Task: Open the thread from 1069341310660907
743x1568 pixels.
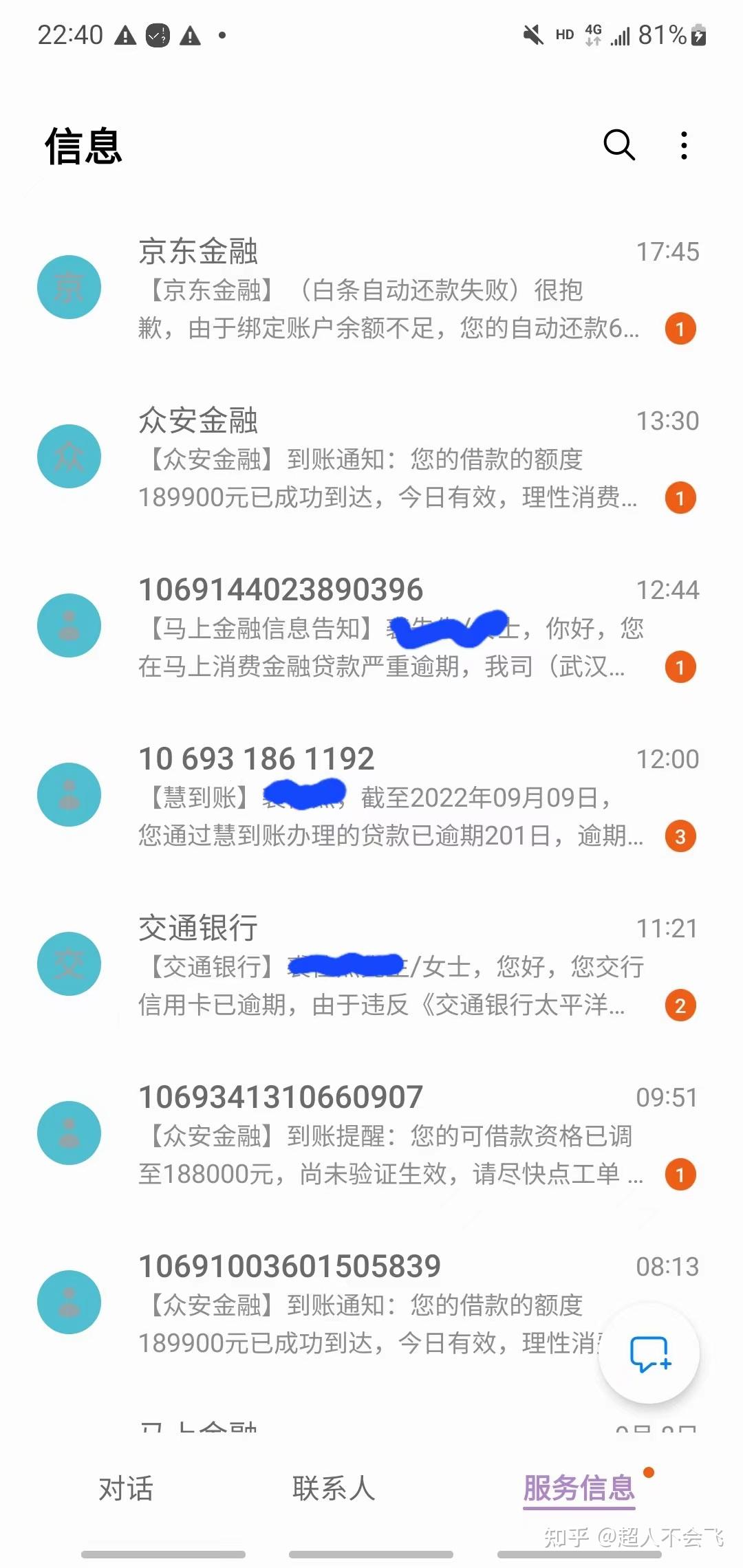Action: pyautogui.click(x=385, y=1135)
